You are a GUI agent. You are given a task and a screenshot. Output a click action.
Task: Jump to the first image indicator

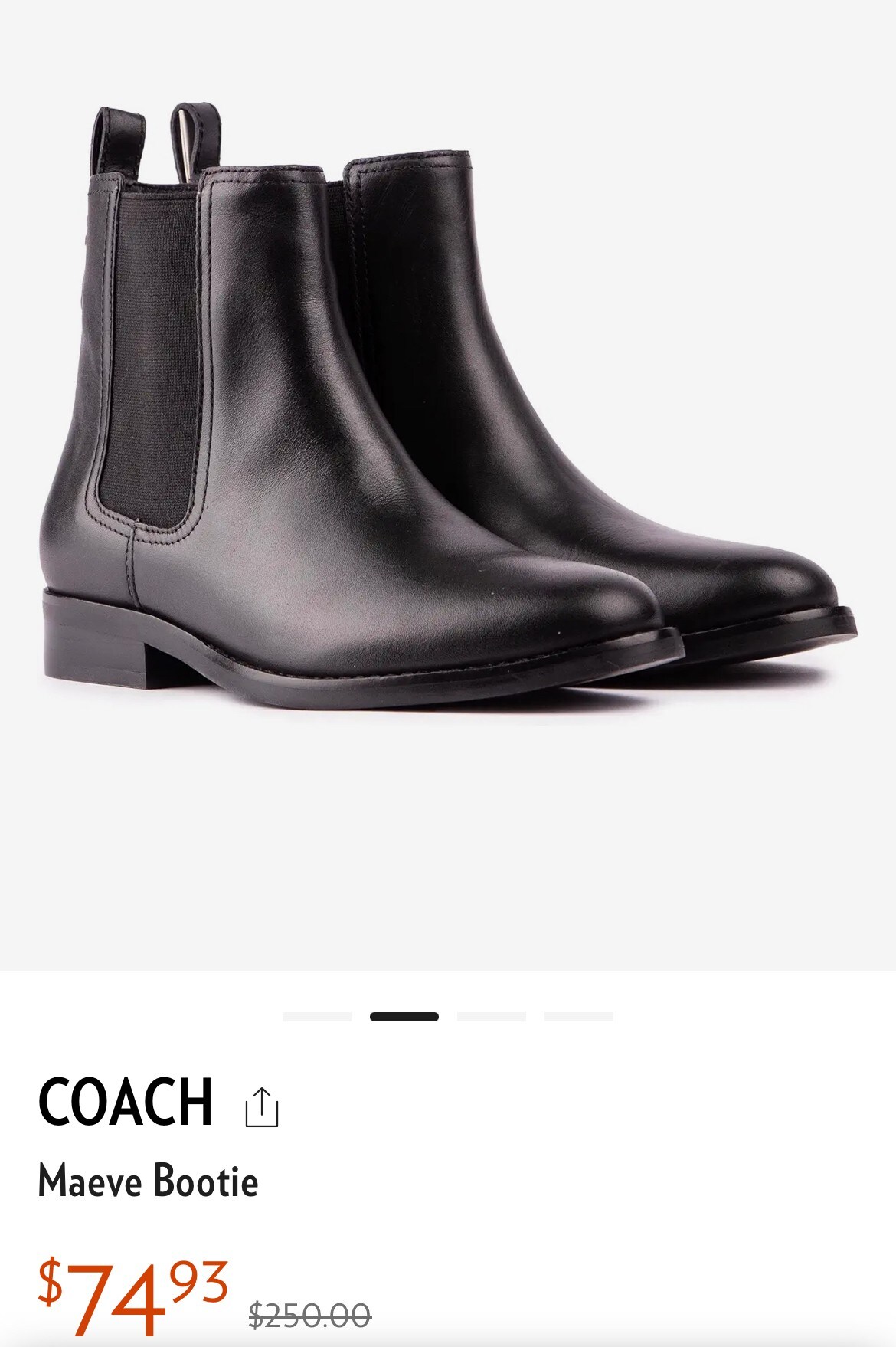pos(316,1017)
